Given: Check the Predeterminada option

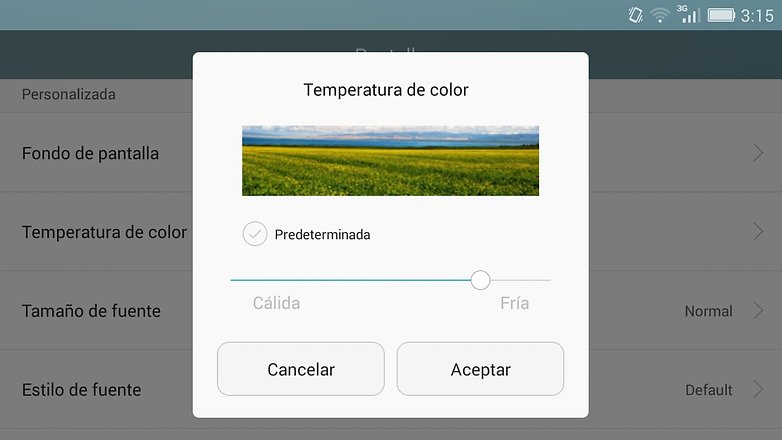Looking at the screenshot, I should coord(255,234).
